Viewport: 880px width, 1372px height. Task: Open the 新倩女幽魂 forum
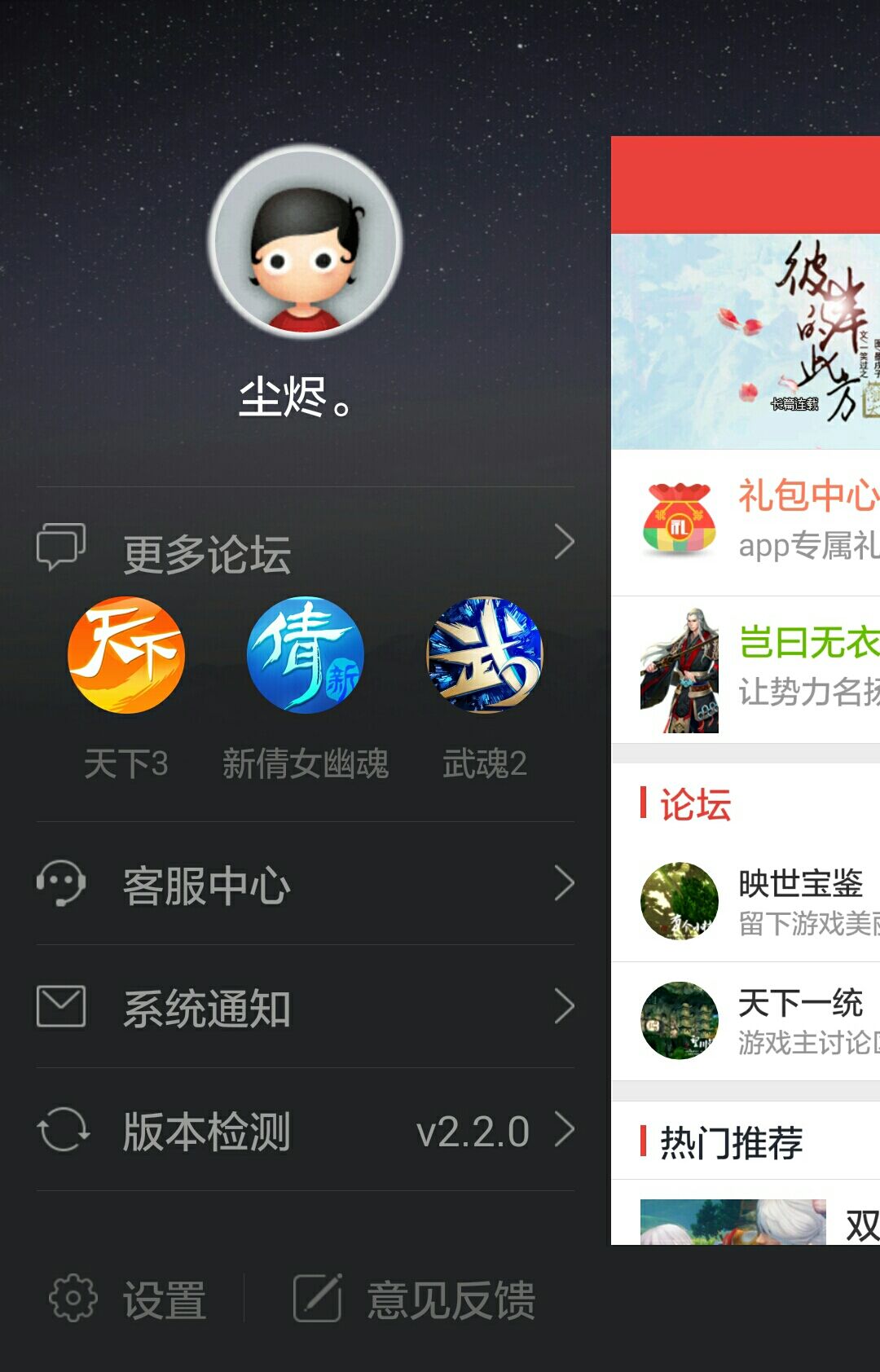click(x=306, y=656)
